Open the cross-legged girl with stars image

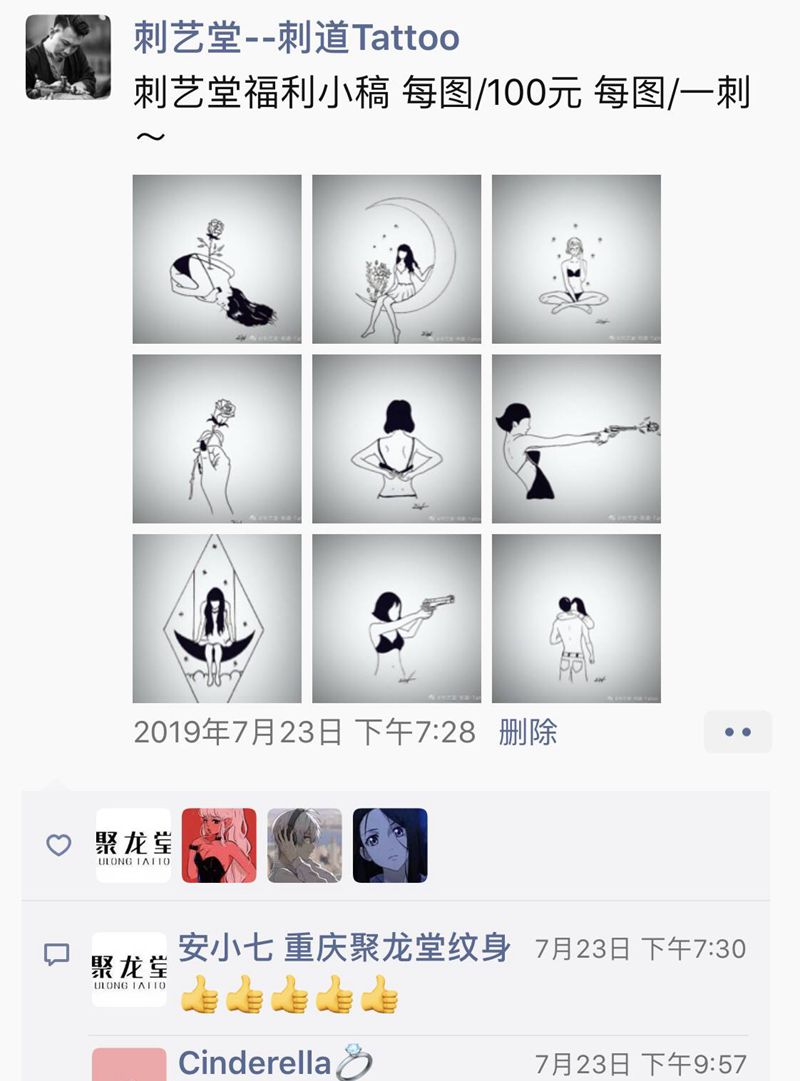[576, 259]
